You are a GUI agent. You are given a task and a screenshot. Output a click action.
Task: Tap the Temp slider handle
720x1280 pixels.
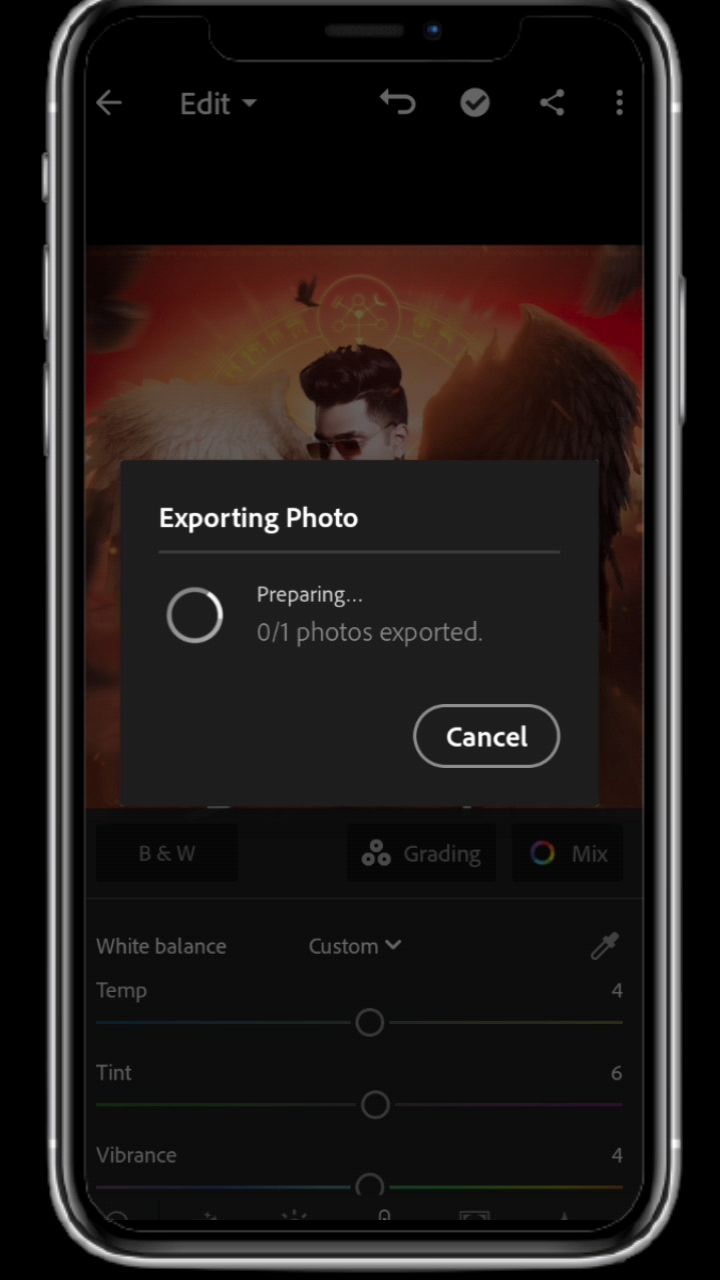tap(370, 1022)
